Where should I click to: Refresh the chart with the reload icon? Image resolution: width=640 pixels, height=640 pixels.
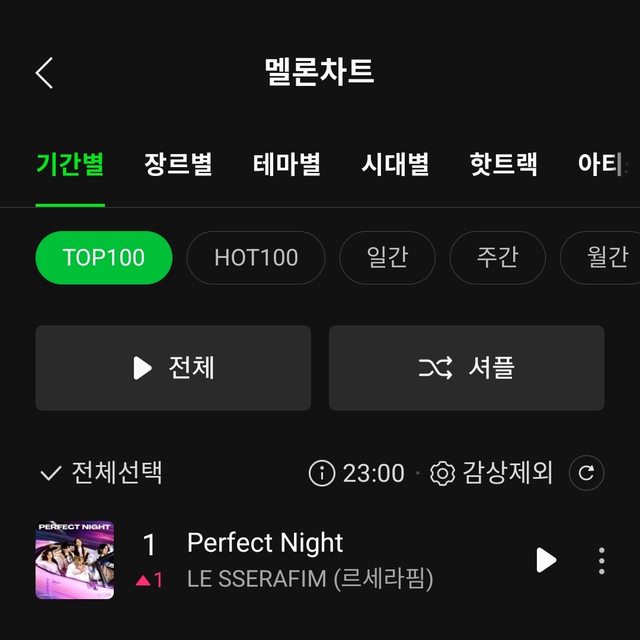click(x=586, y=473)
